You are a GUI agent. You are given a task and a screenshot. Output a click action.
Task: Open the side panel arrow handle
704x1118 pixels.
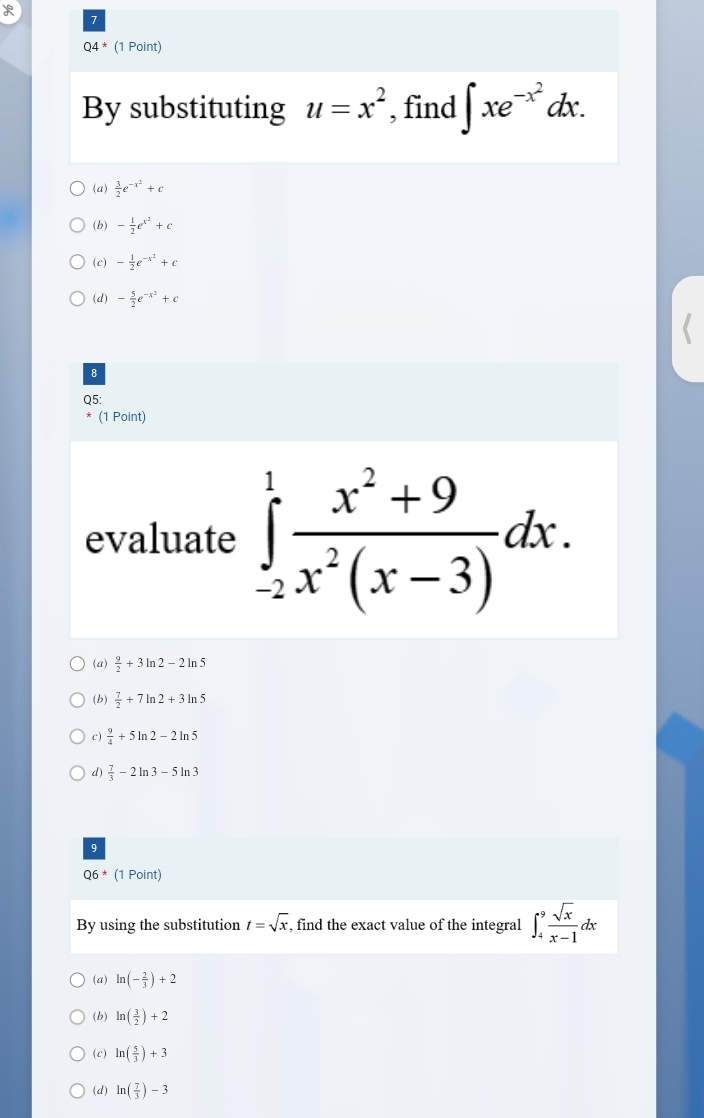[687, 329]
